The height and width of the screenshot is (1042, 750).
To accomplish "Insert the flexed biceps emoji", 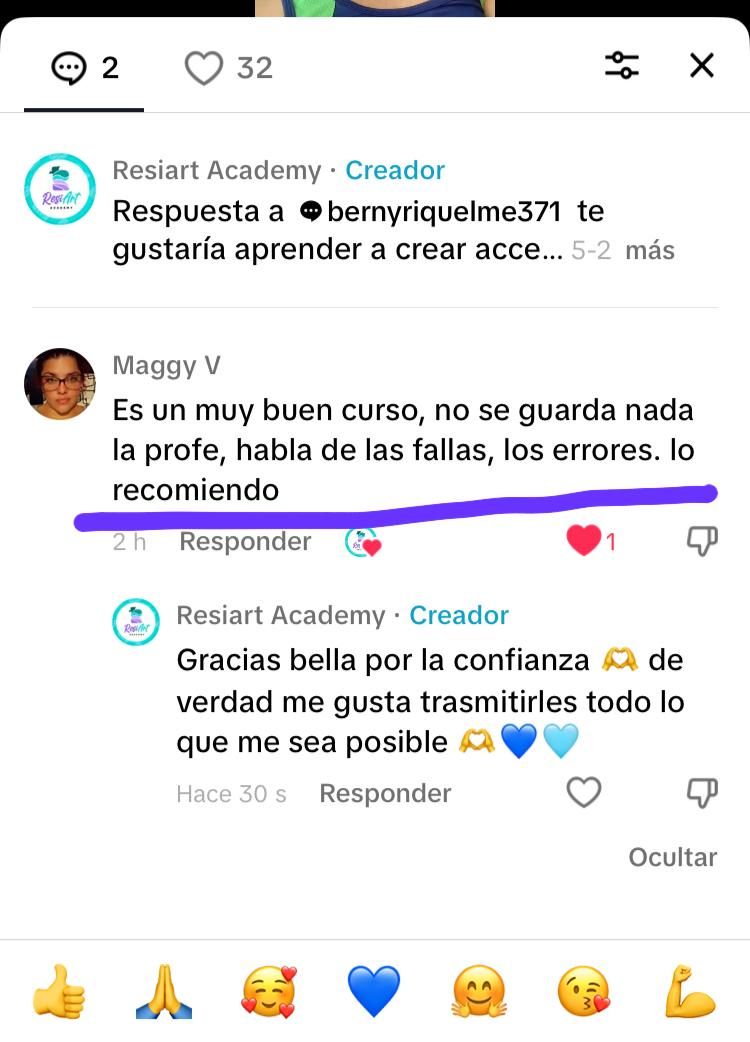I will click(690, 992).
